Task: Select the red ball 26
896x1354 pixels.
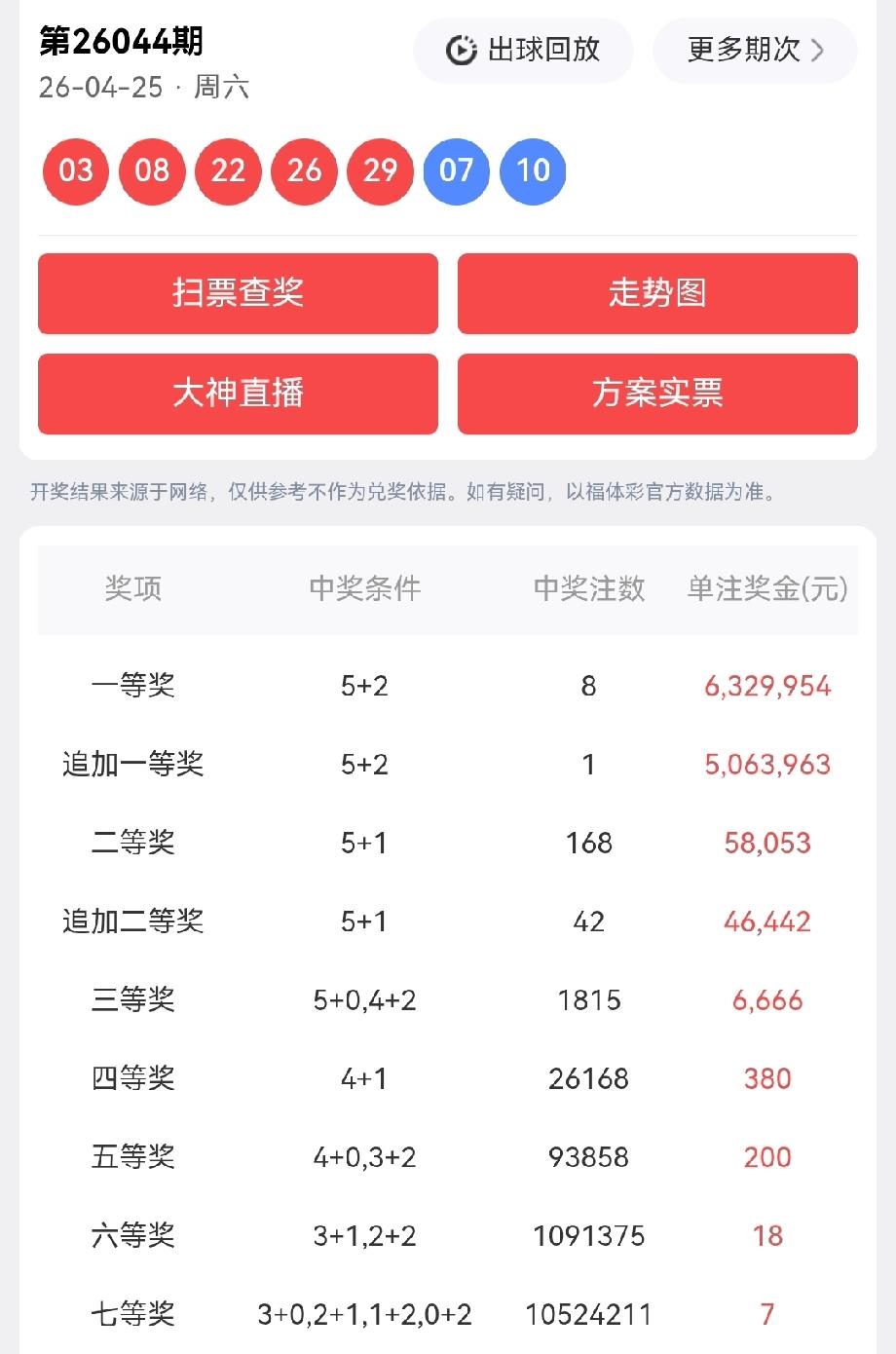Action: (304, 170)
